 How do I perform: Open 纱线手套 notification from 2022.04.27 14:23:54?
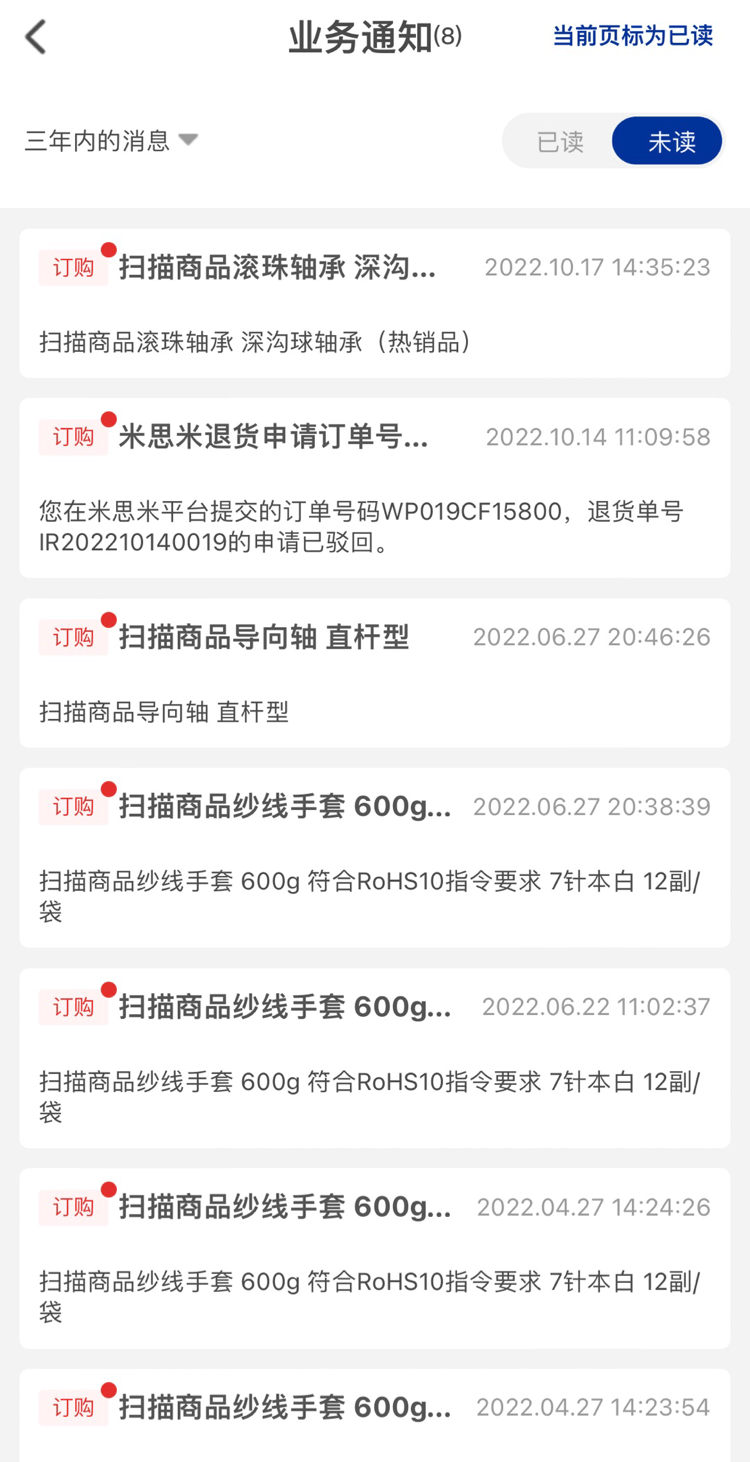(x=374, y=1412)
